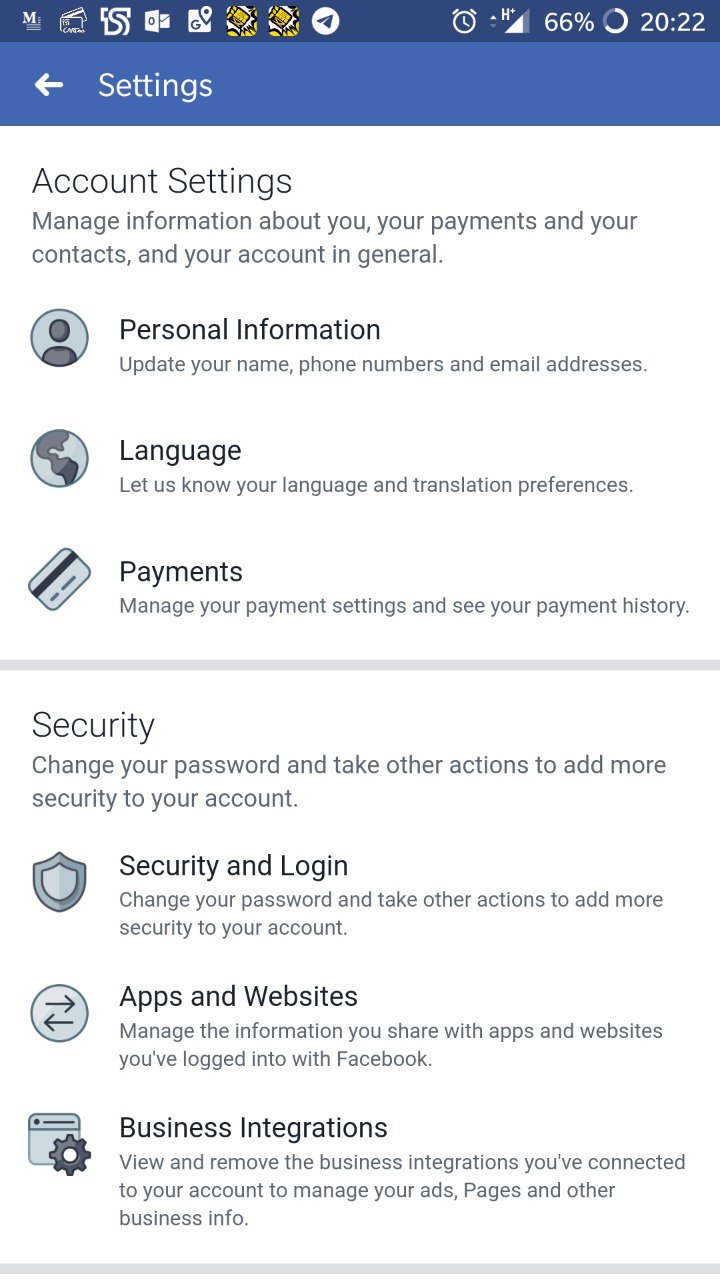Open Personal Information settings
720x1280 pixels.
coord(250,331)
